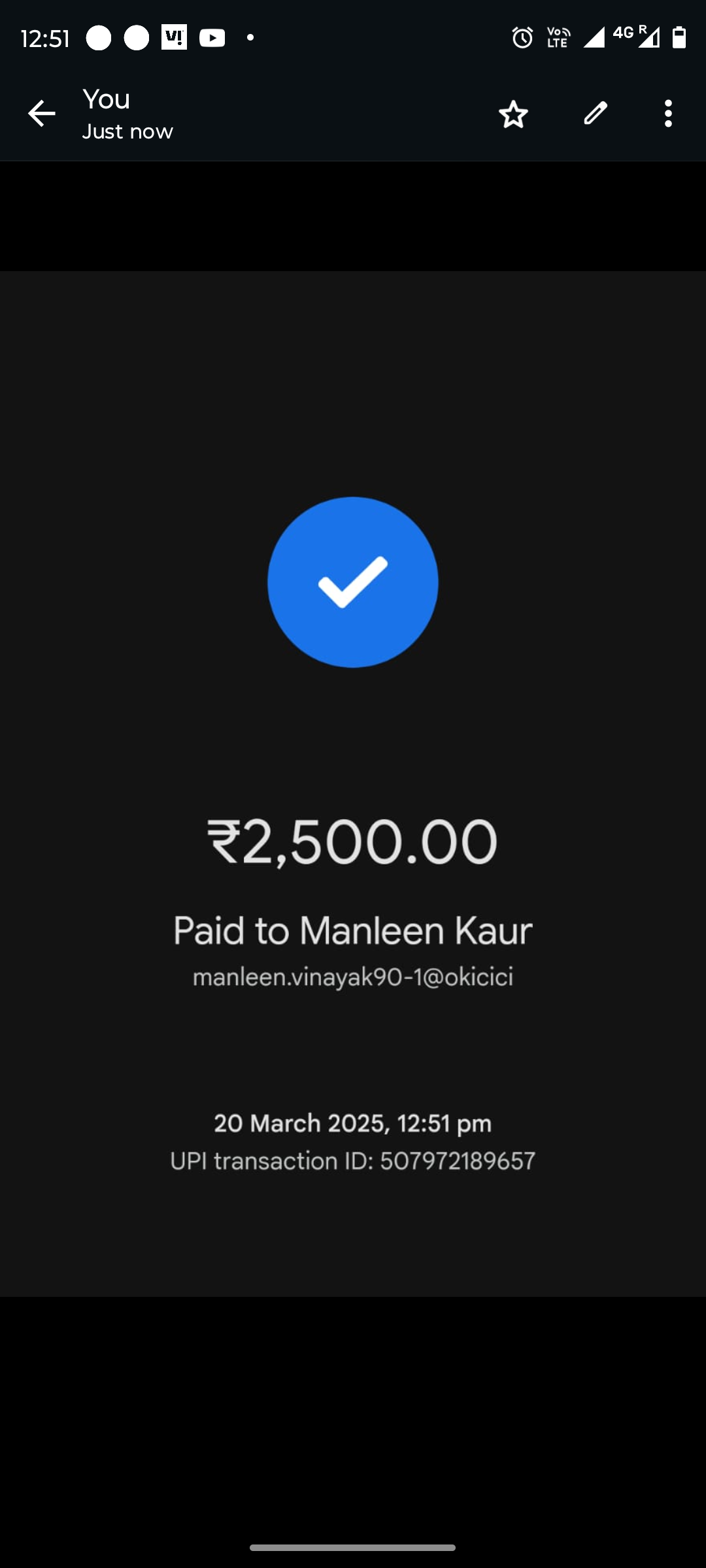This screenshot has height=1568, width=706.
Task: Edit the image with the pencil icon
Action: point(596,114)
